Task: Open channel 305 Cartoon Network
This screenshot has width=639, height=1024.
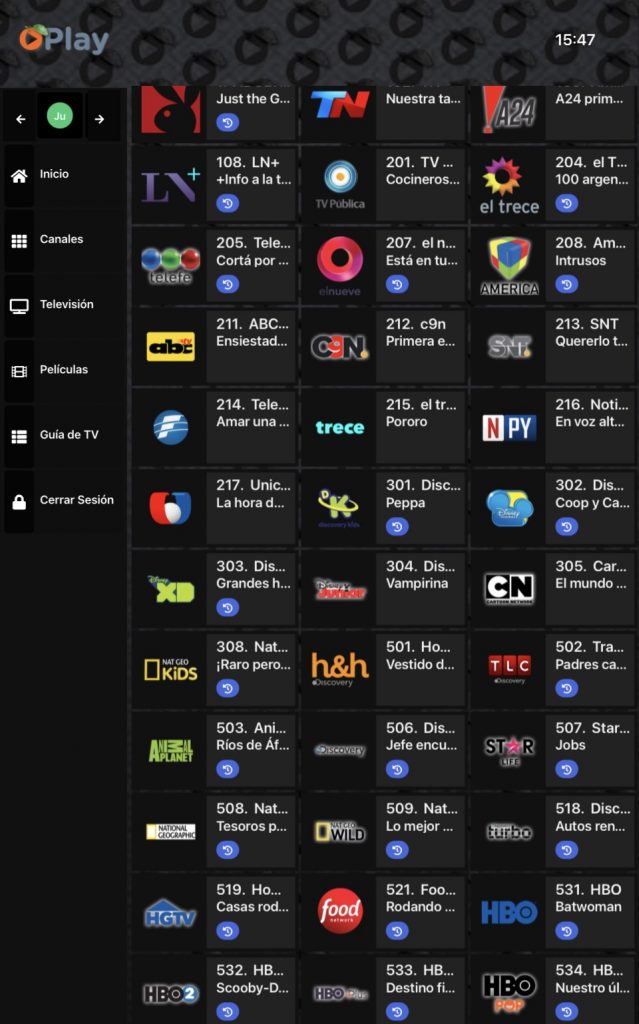Action: point(552,588)
